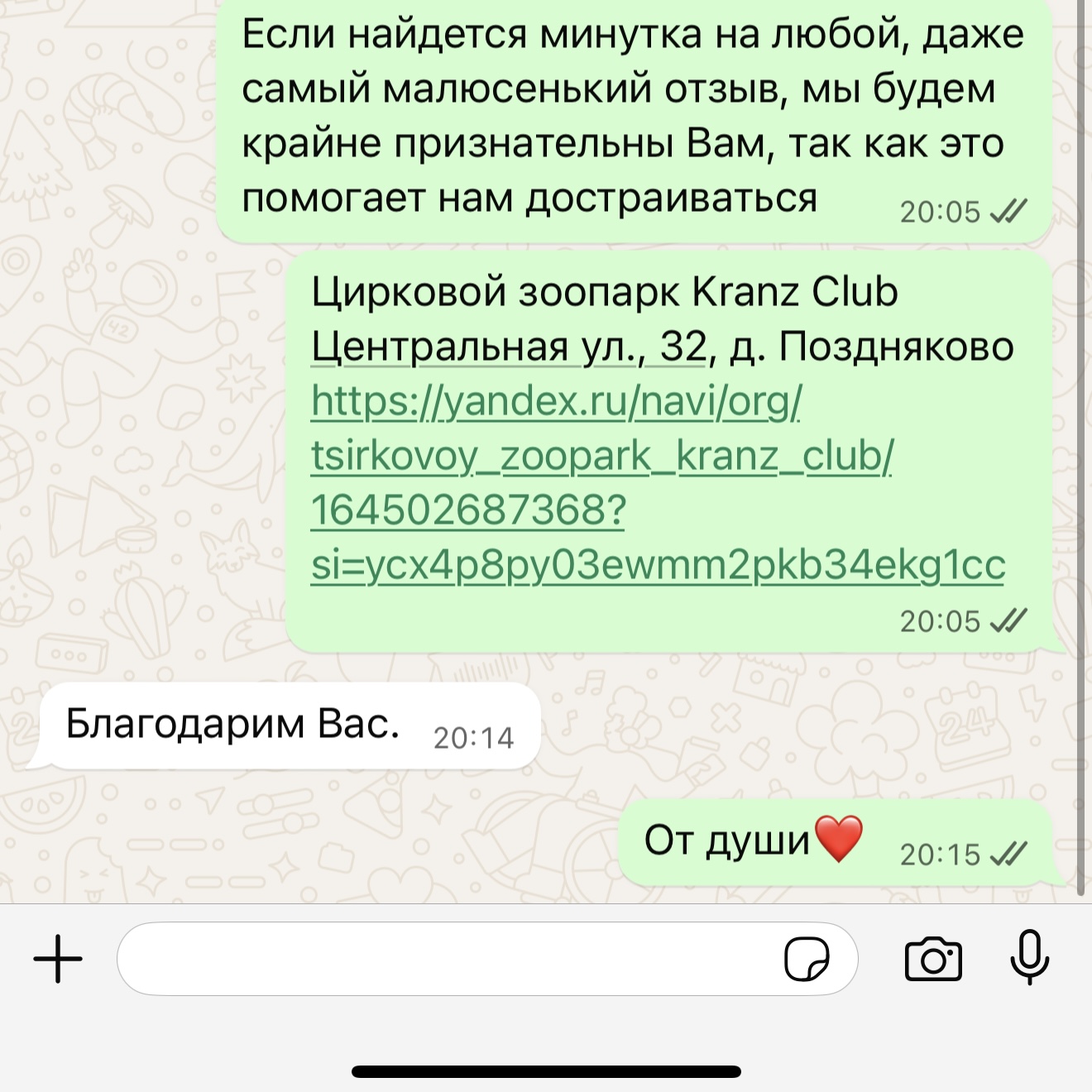This screenshot has width=1092, height=1092.
Task: Open address Центральная ул., 32 link
Action: tap(509, 347)
